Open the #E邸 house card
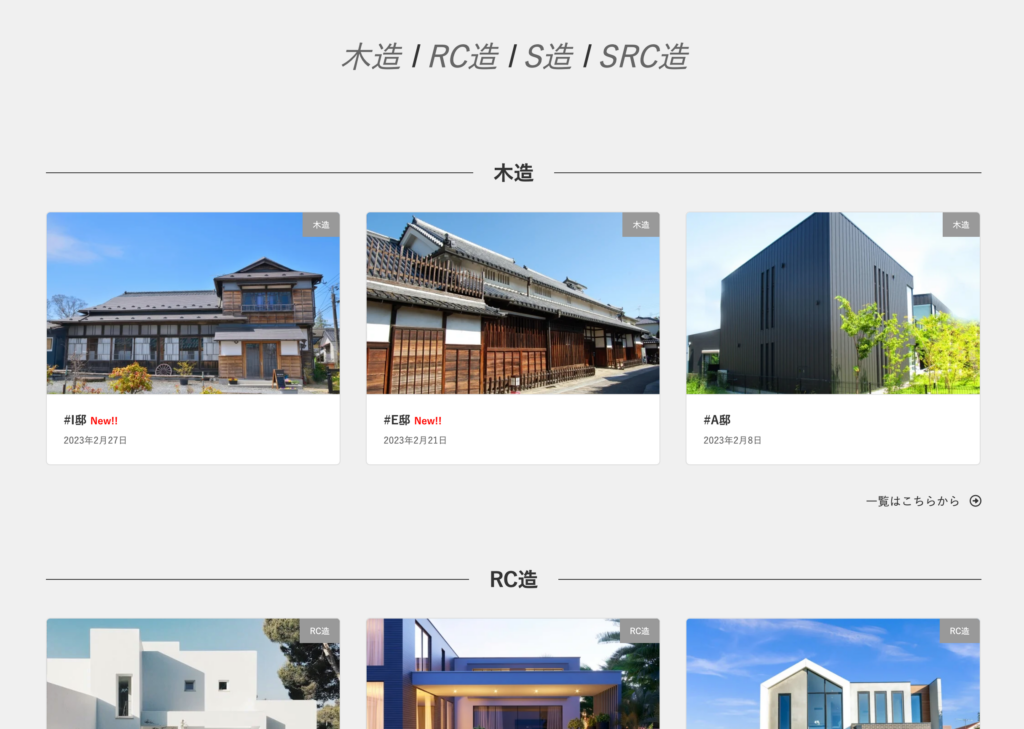This screenshot has width=1024, height=729. pos(512,338)
